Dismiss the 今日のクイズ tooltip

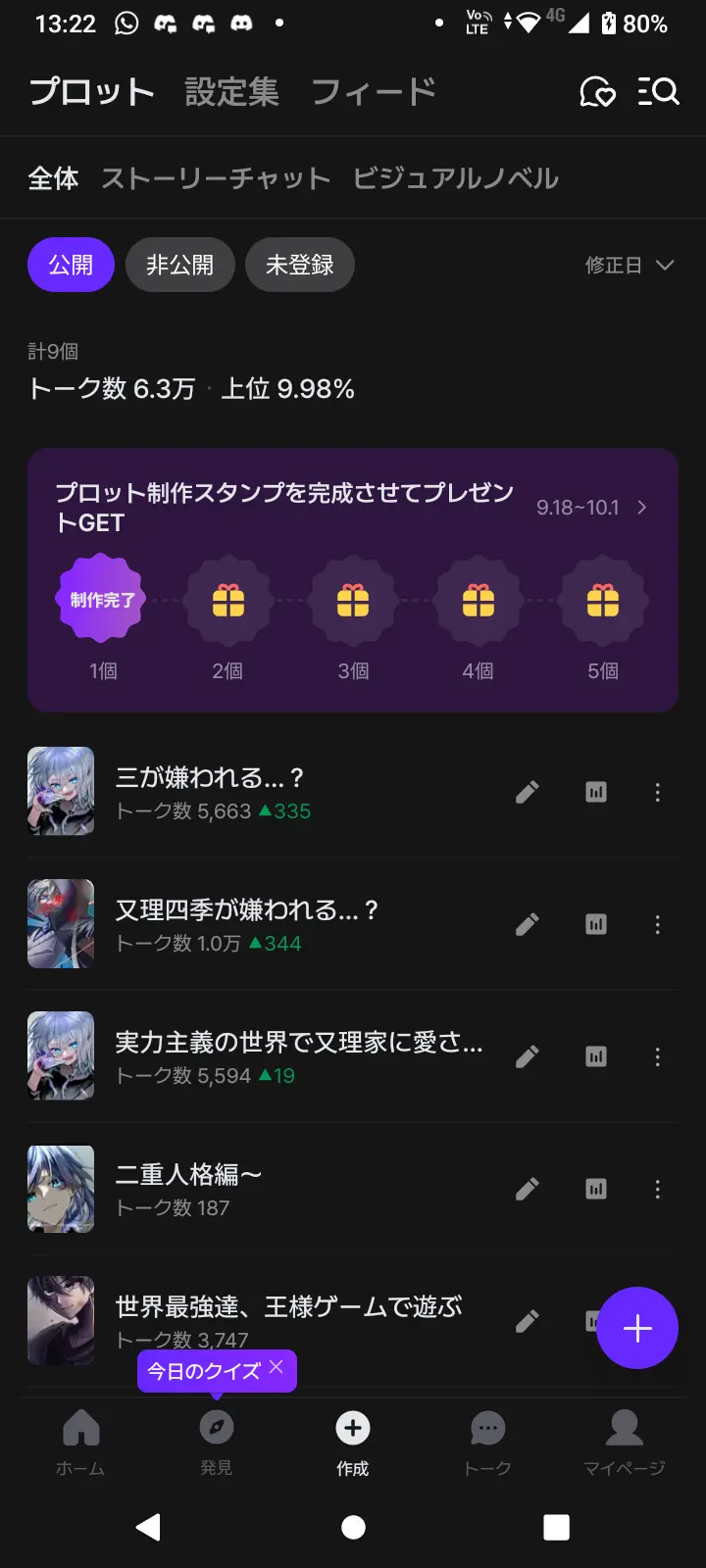point(277,1367)
